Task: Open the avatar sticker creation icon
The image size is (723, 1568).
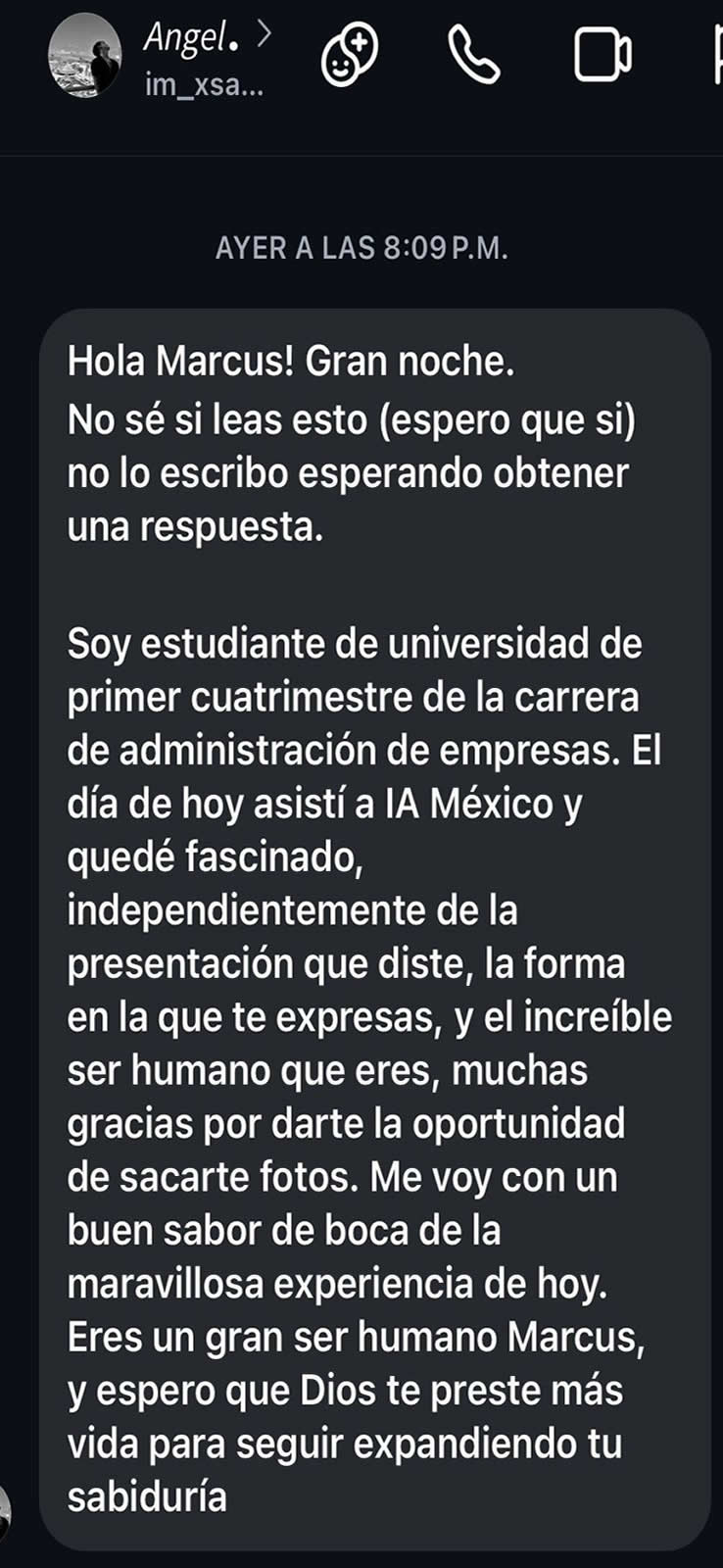Action: (x=350, y=56)
